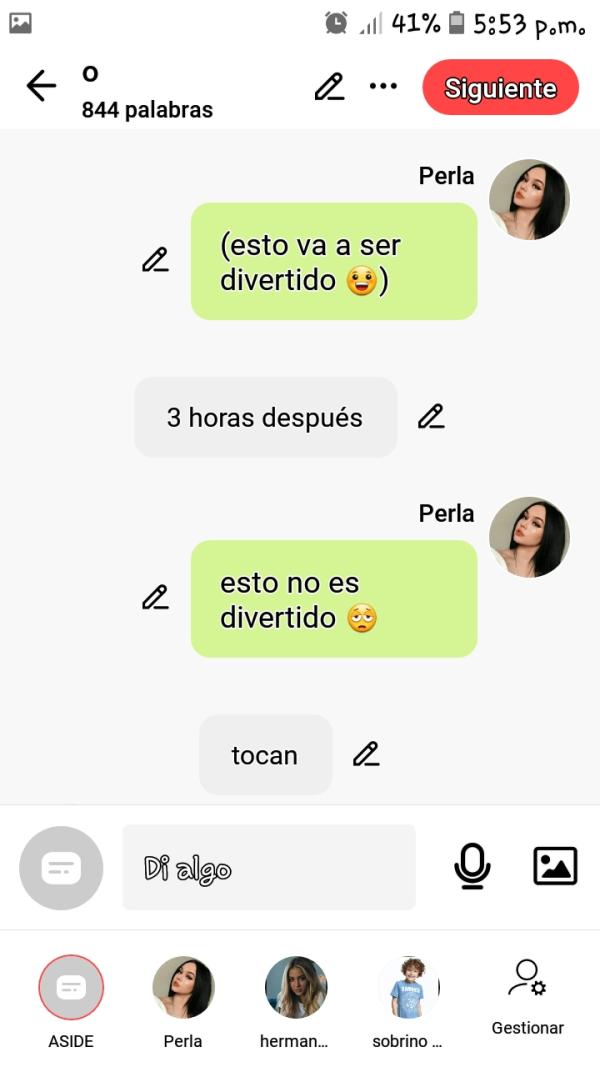Tap the red Siguiente button
This screenshot has height=1067, width=600.
pyautogui.click(x=500, y=87)
